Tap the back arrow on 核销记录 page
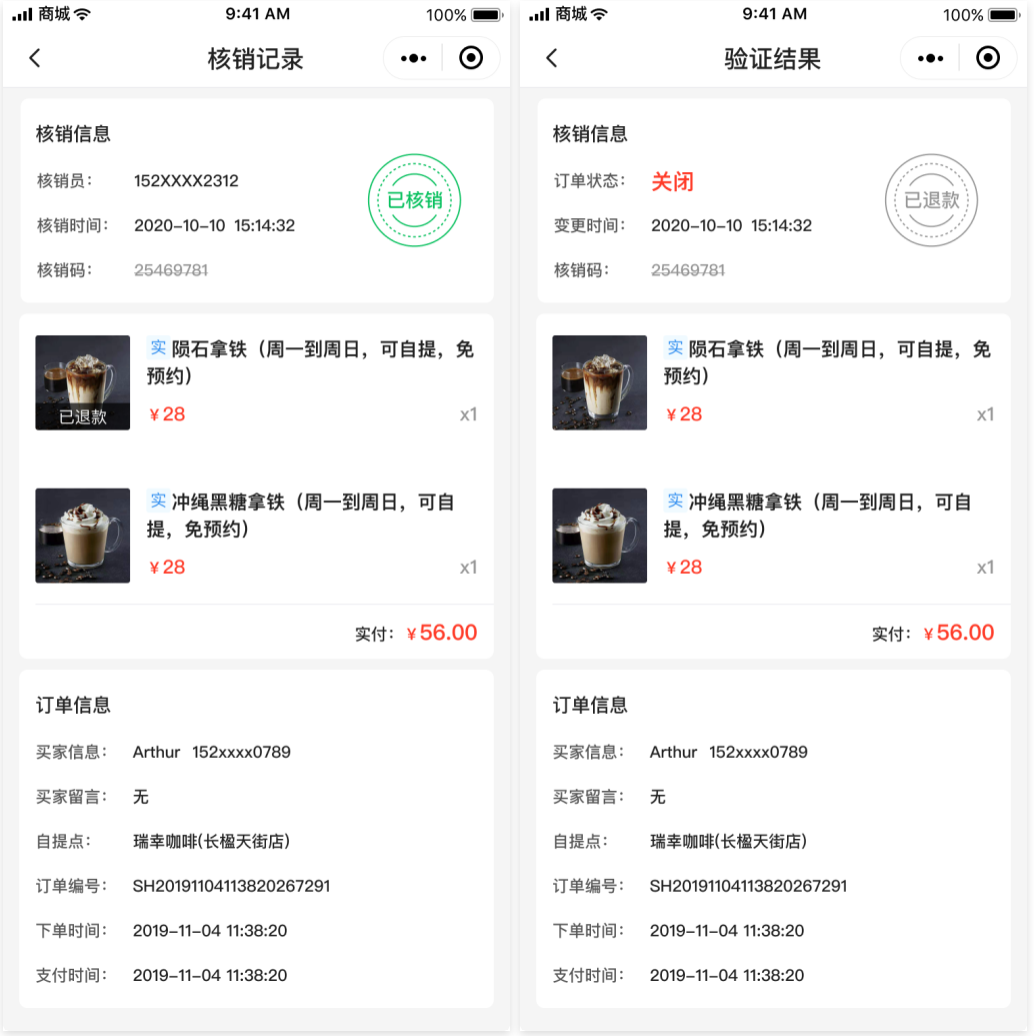Screen dimensions: 1034x1036 34,58
